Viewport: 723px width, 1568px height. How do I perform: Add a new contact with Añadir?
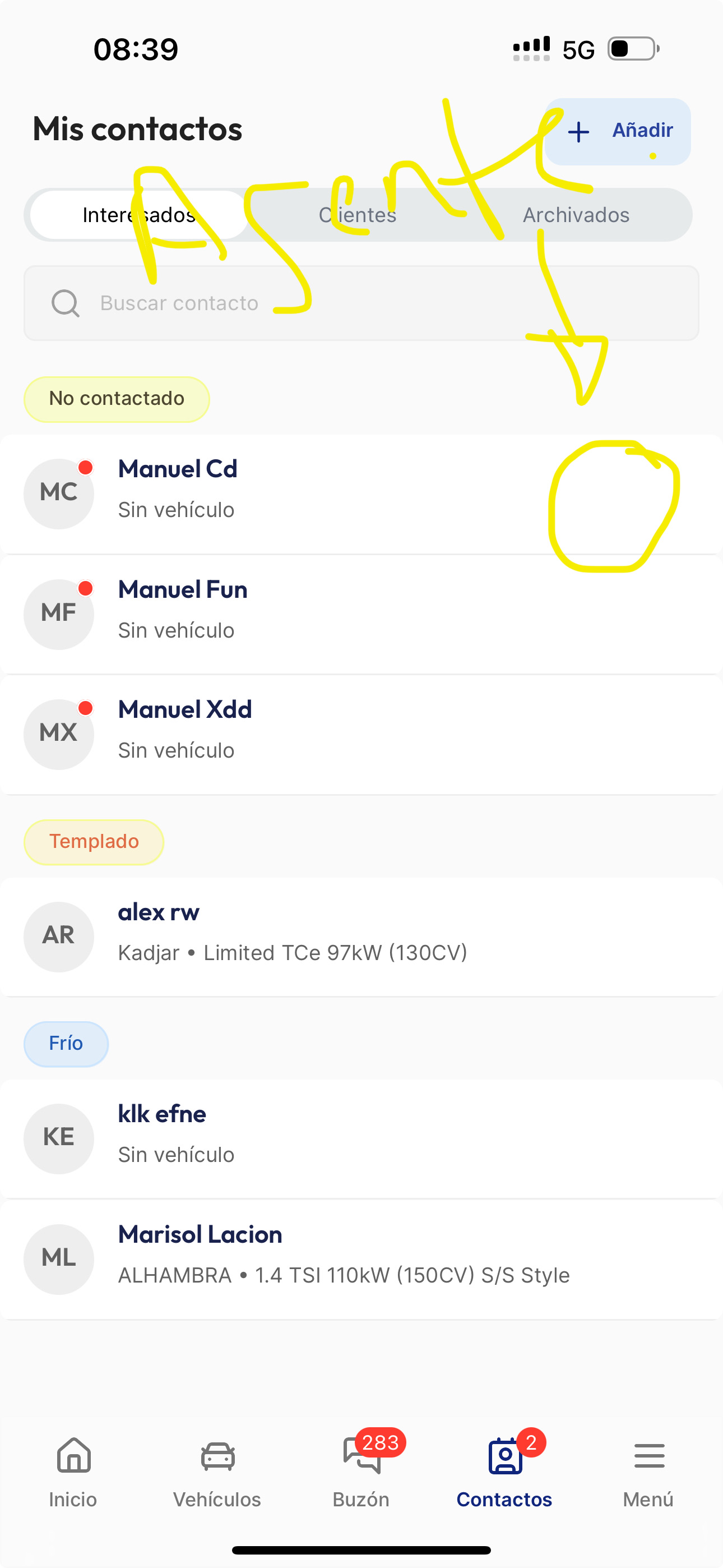tap(618, 131)
